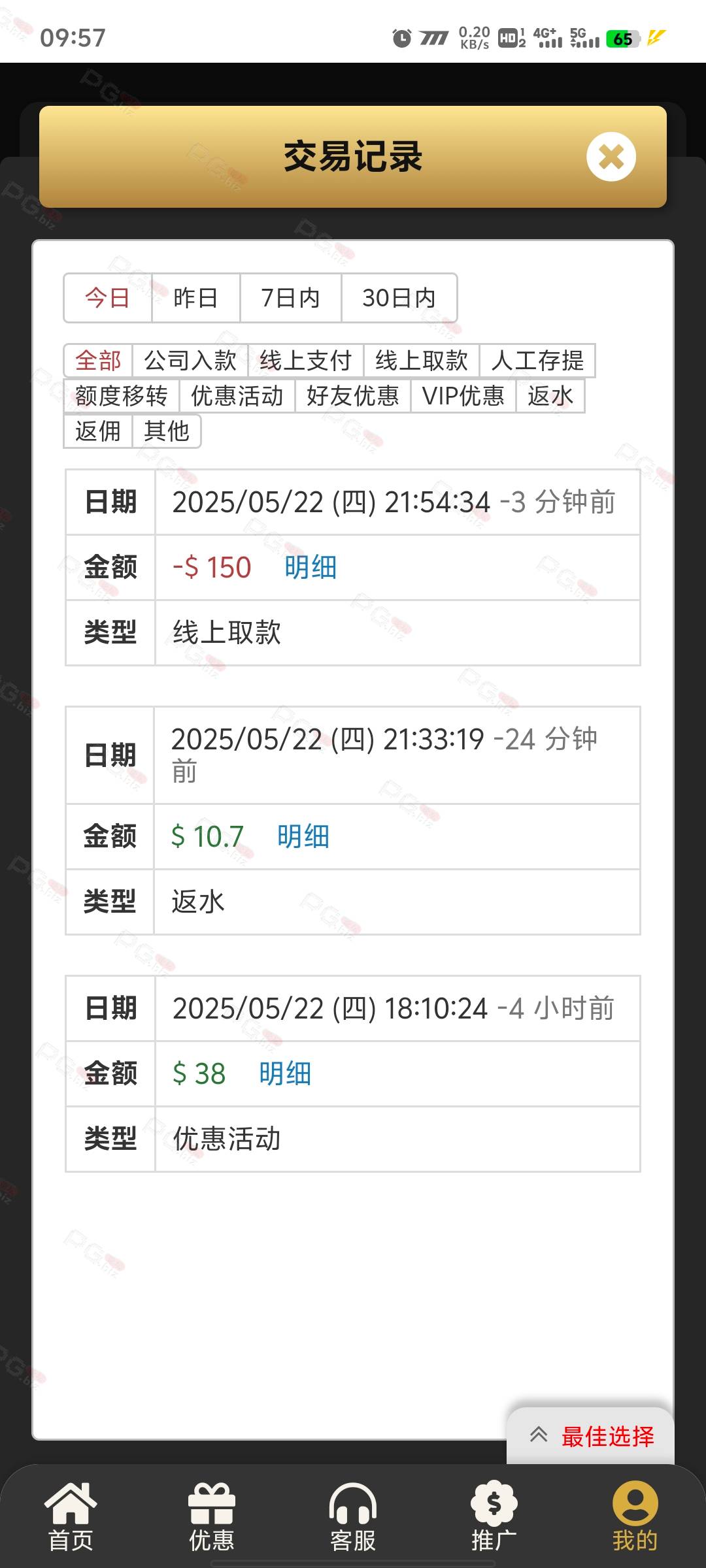Filter records by VIP优惠
The height and width of the screenshot is (1568, 706).
click(463, 396)
